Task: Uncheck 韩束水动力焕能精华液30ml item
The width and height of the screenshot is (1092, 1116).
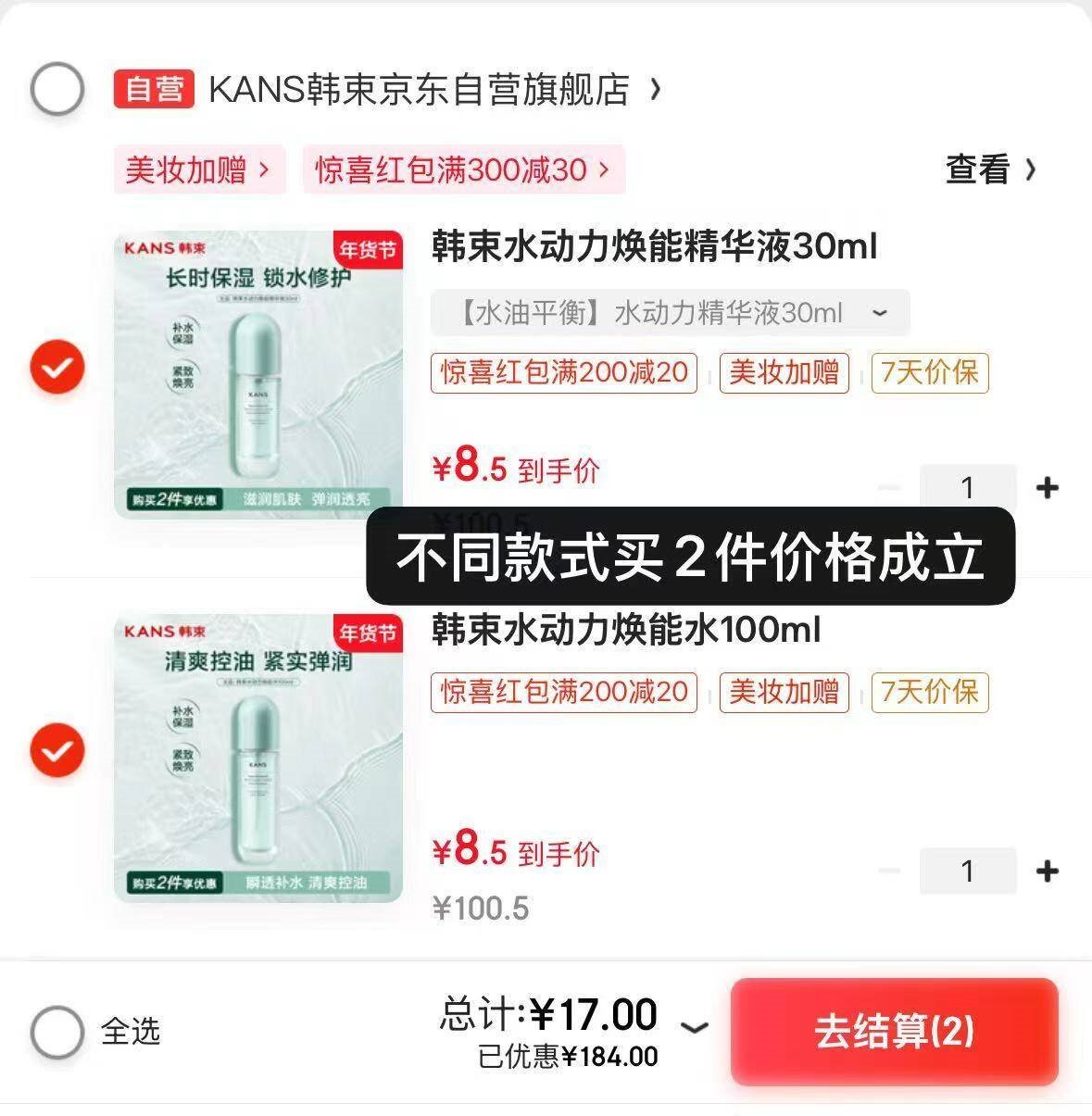Action: point(57,368)
